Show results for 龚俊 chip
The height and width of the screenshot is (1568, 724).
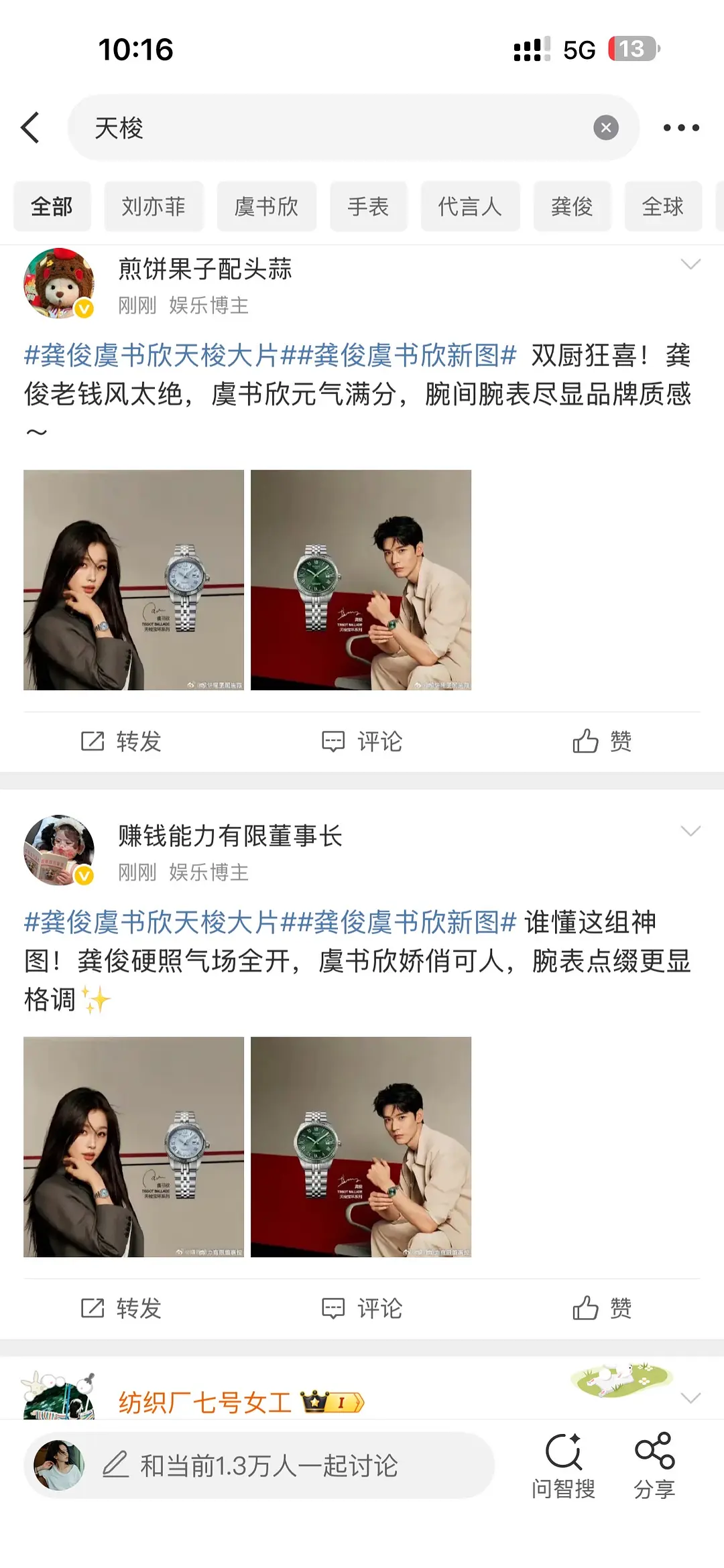point(572,206)
